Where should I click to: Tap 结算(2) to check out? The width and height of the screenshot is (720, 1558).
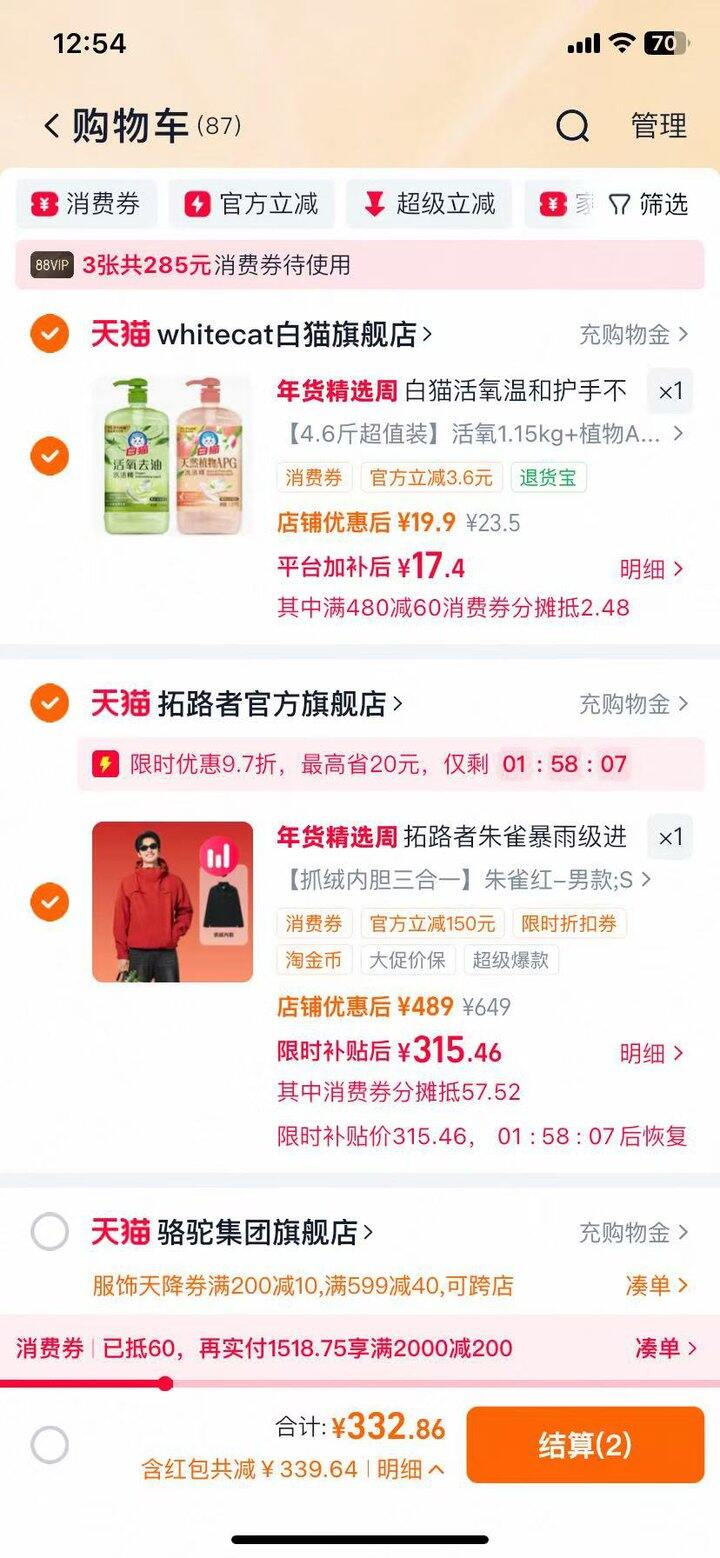click(585, 1445)
